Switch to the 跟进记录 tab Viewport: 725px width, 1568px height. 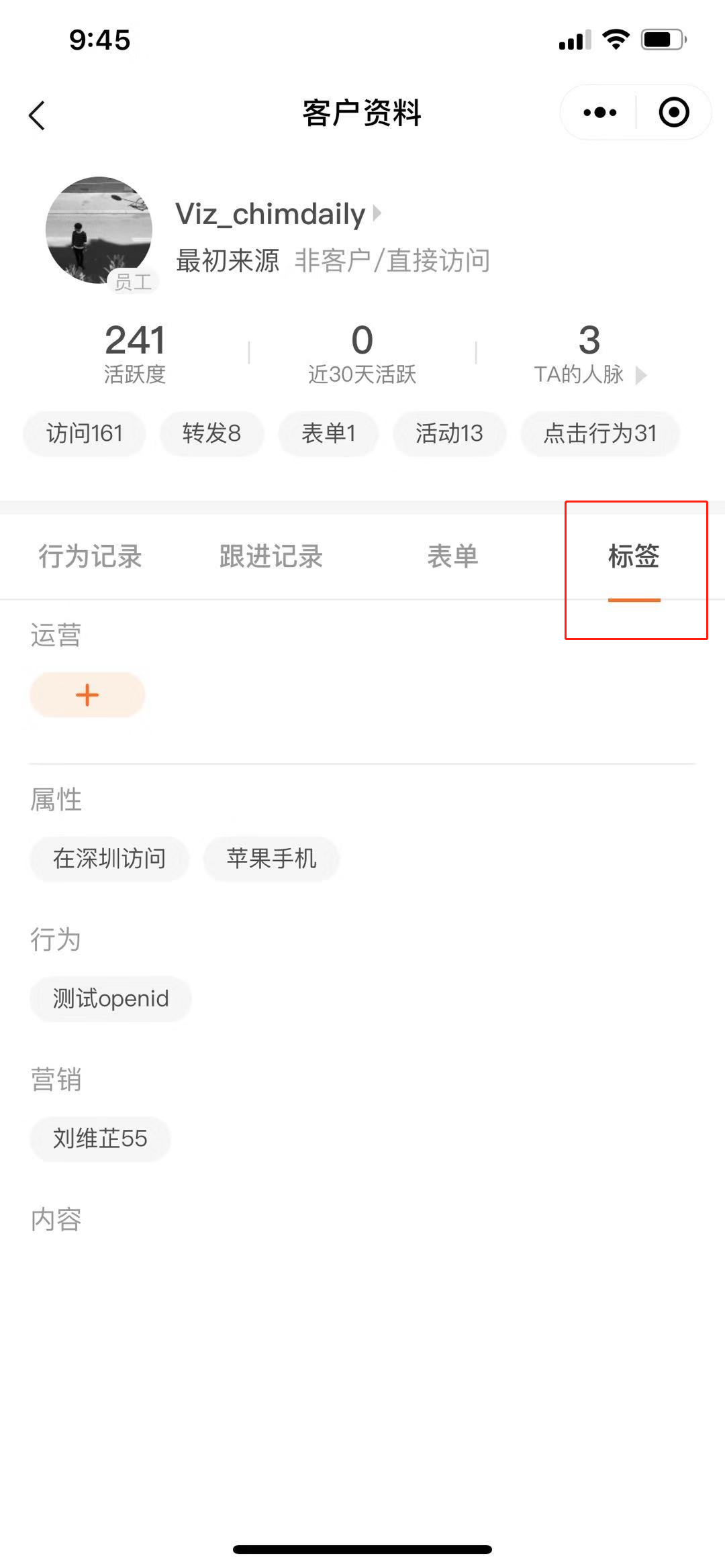point(271,556)
